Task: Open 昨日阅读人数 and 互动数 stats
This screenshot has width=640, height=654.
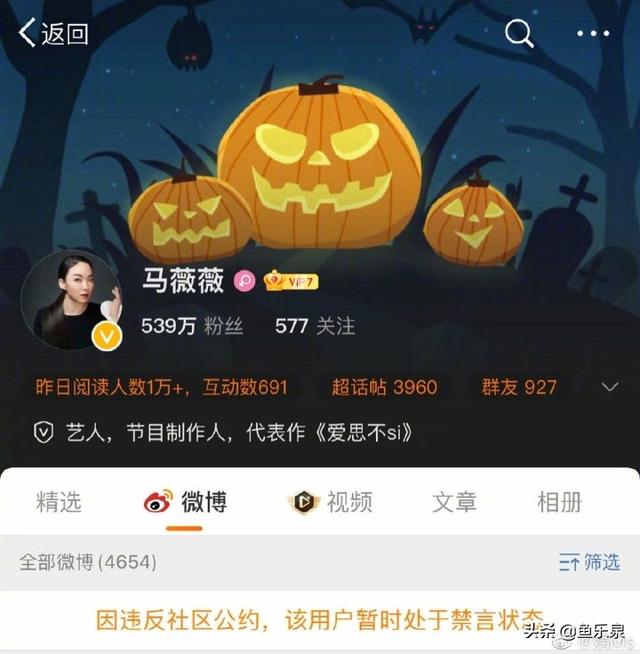Action: 161,386
